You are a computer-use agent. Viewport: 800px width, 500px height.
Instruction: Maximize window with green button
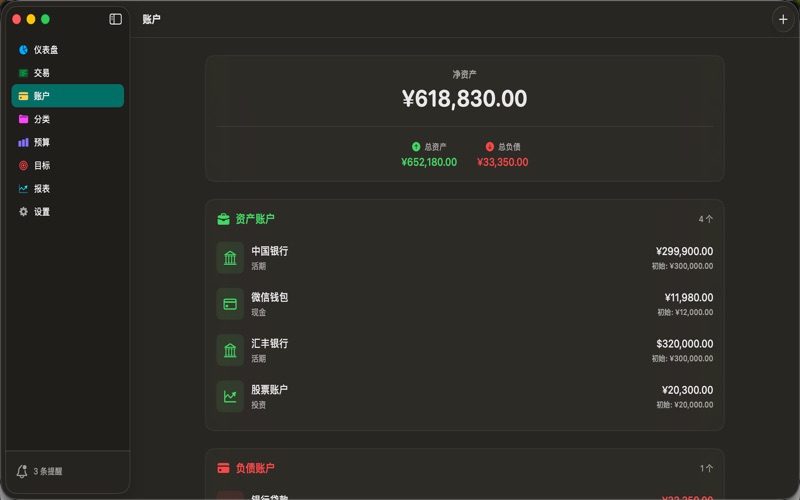[x=46, y=19]
